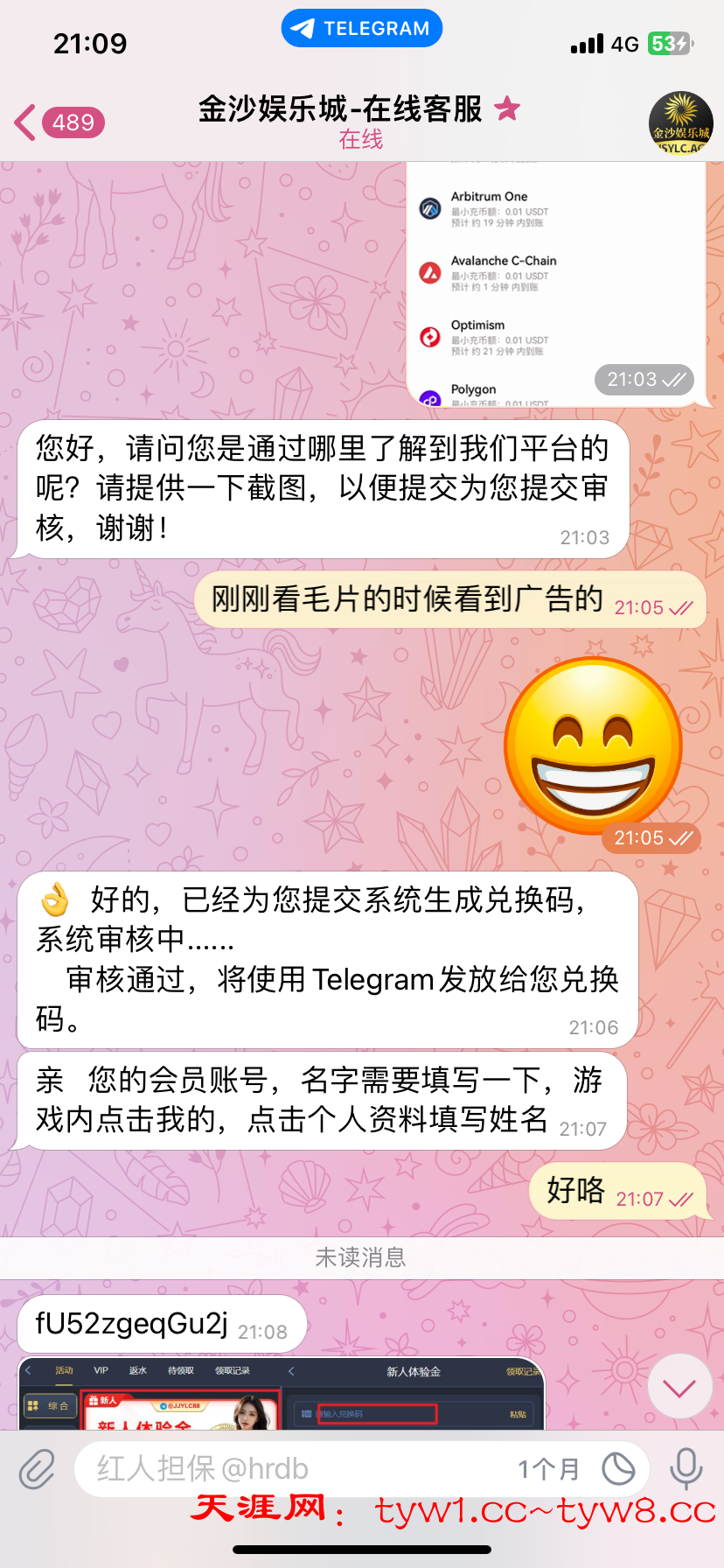The width and height of the screenshot is (724, 1568).
Task: Open the 金沙娱乐城 profile avatar
Action: click(680, 122)
